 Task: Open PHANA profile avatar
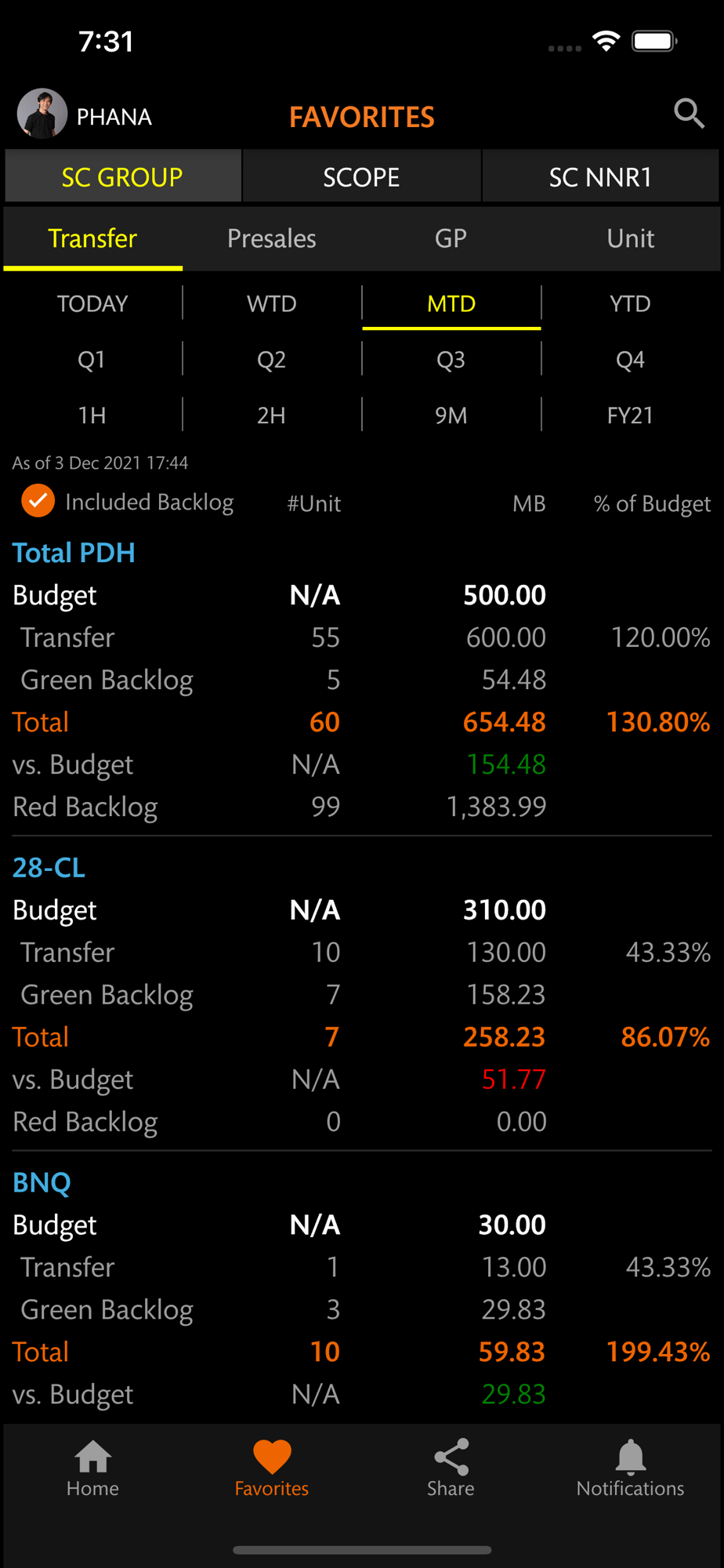(x=42, y=114)
